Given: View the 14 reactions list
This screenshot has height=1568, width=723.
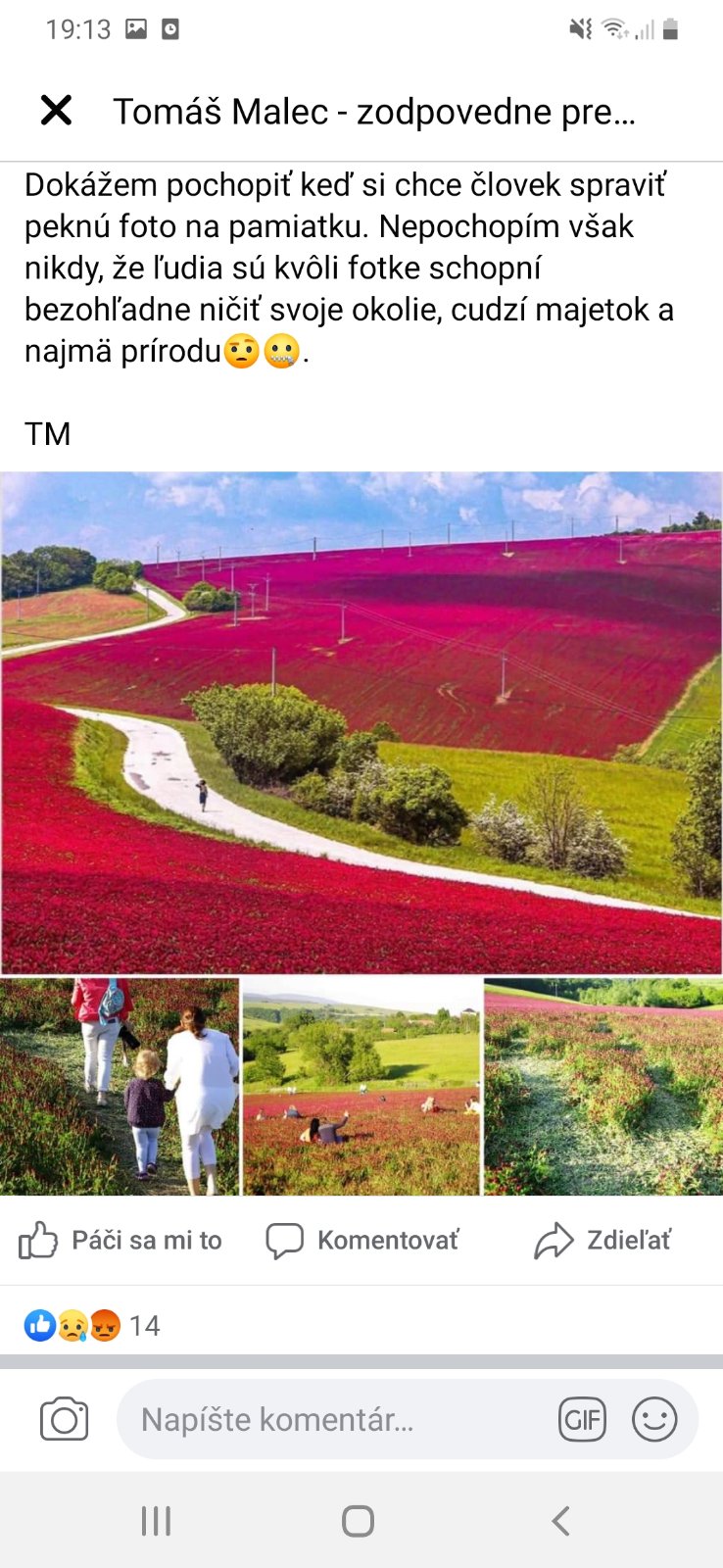Looking at the screenshot, I should tap(92, 1326).
